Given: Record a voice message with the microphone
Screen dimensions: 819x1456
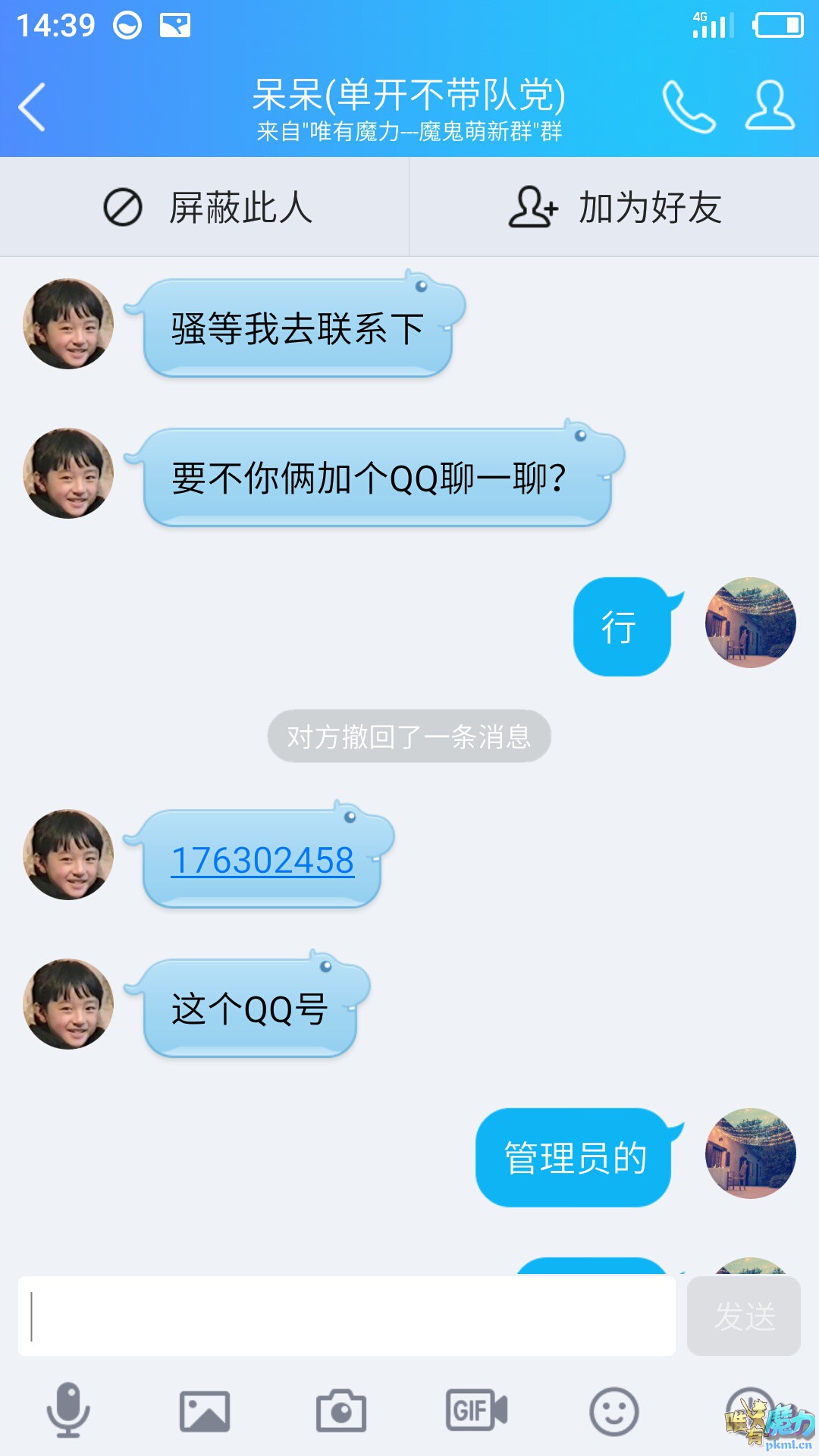Looking at the screenshot, I should [x=68, y=1410].
